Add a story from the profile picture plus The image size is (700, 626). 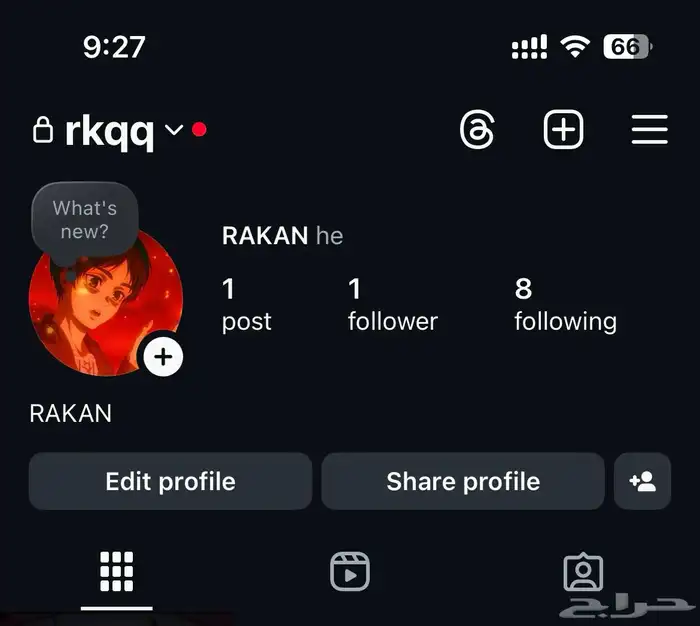pos(163,357)
